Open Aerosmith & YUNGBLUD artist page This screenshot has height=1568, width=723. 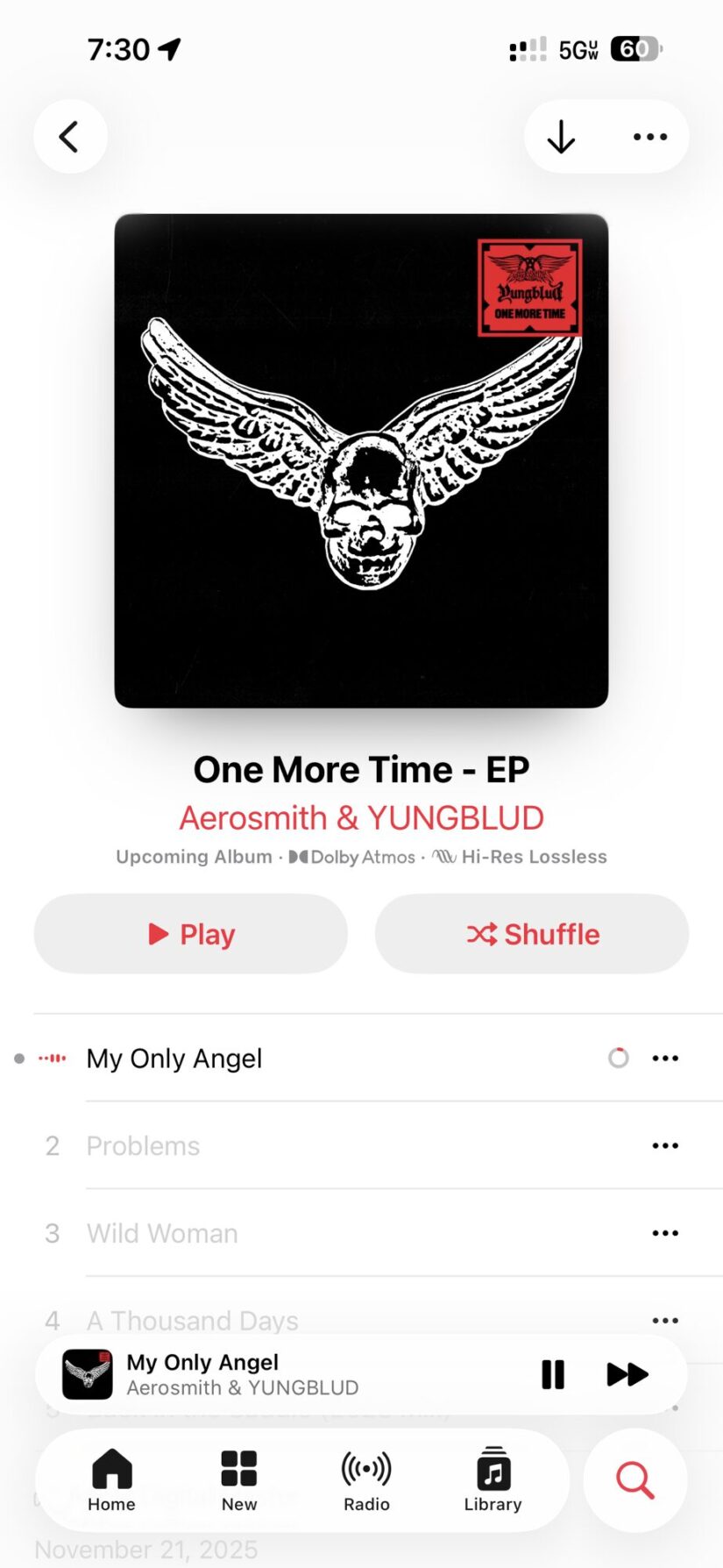pyautogui.click(x=361, y=818)
